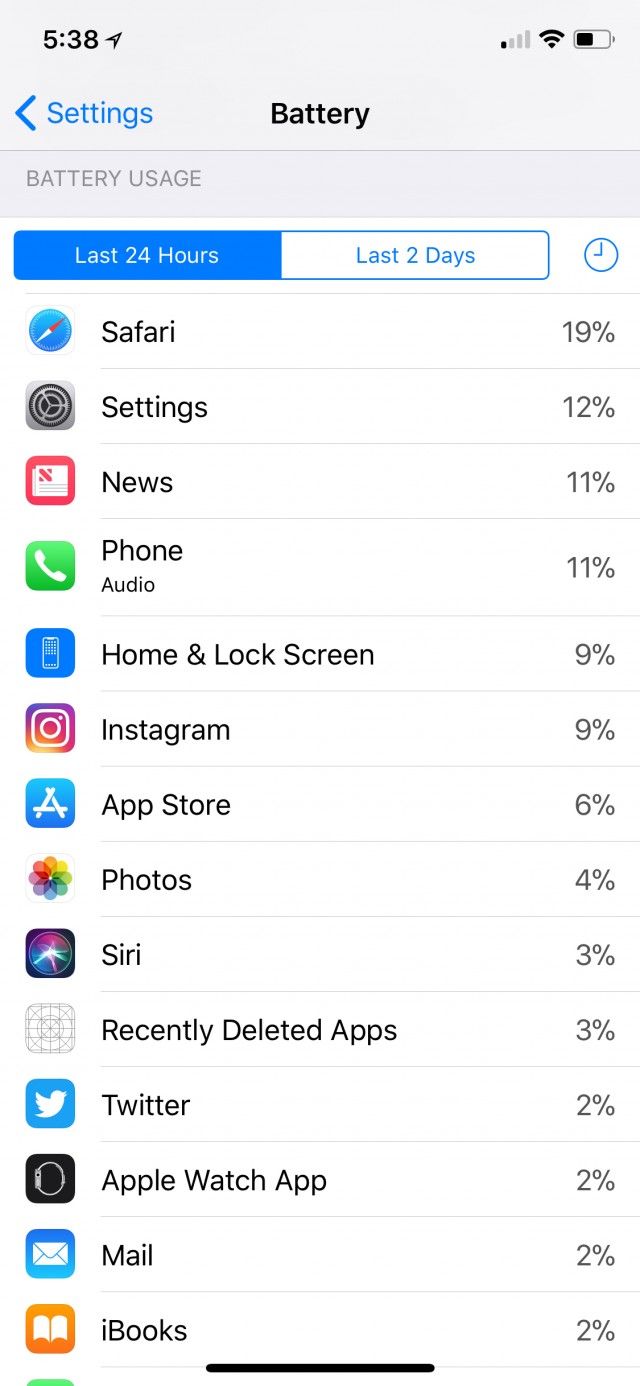Tap the Siri usage row
Screen dimensions: 640x1386
pyautogui.click(x=320, y=955)
